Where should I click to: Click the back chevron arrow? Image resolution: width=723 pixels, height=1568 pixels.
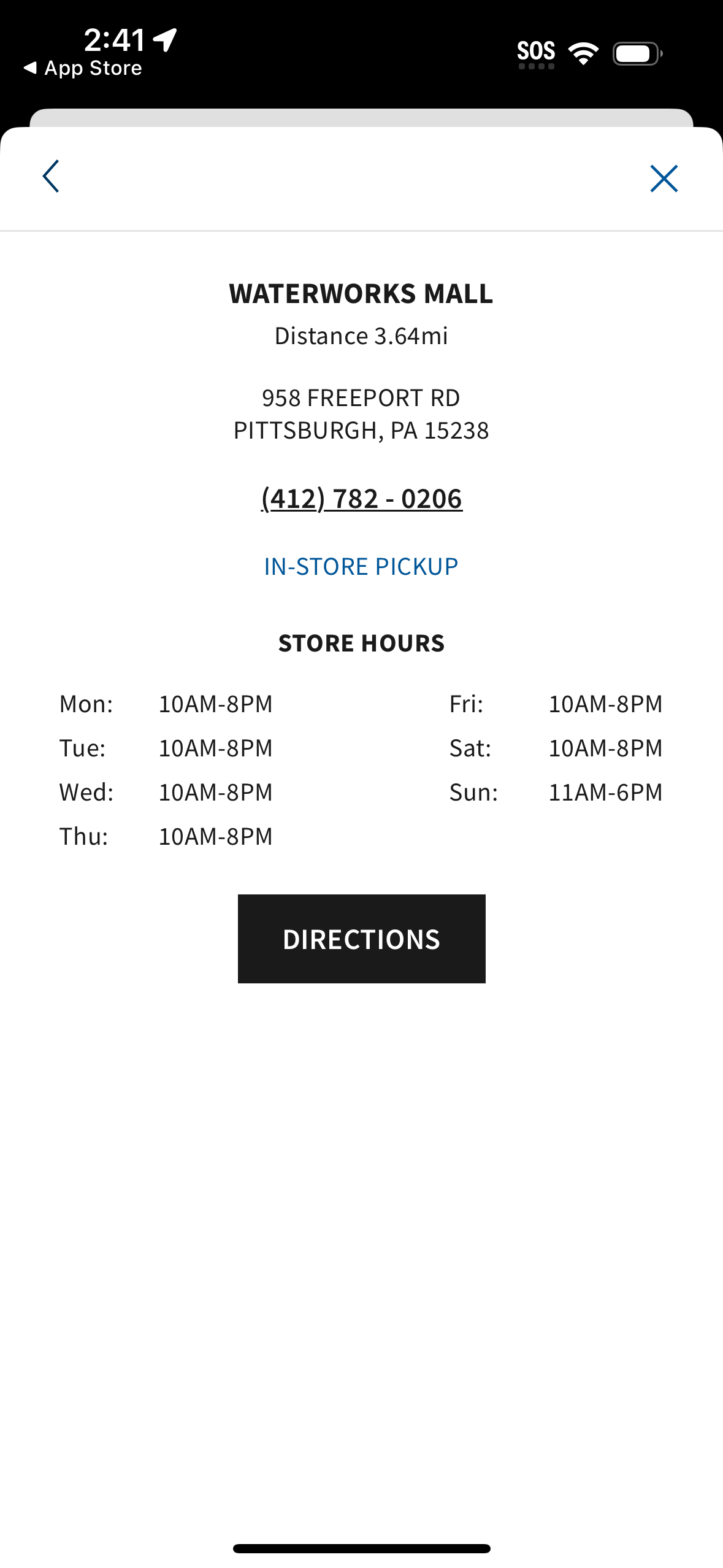click(x=52, y=178)
